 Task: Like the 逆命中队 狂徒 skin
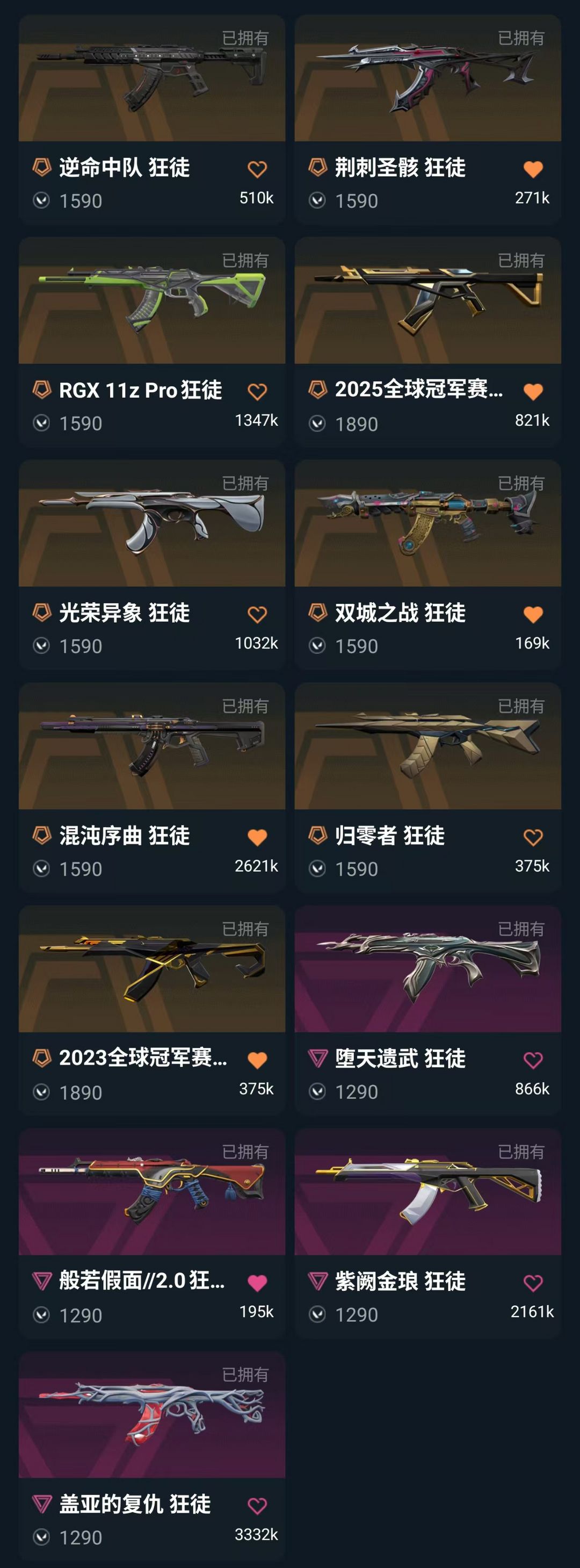coord(257,169)
